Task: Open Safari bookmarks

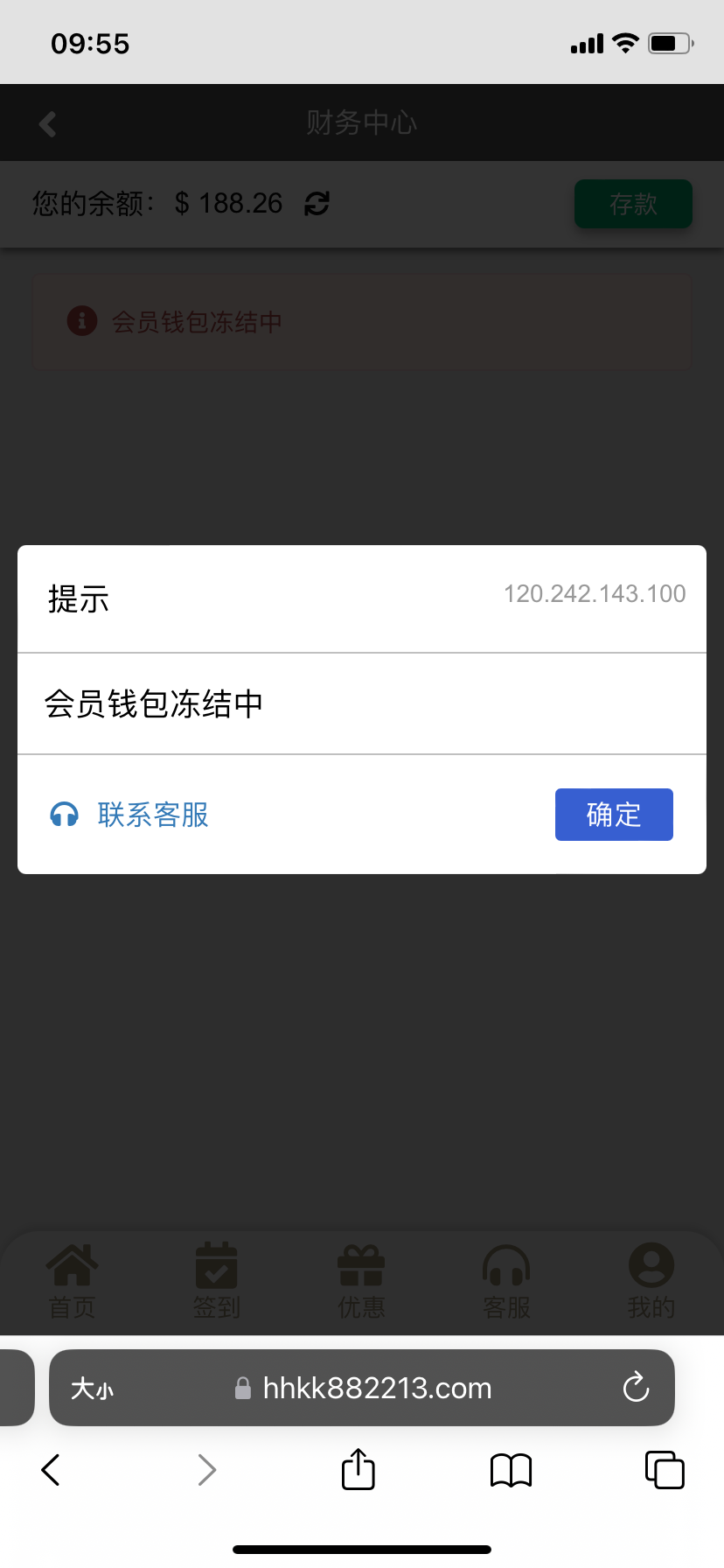Action: coord(512,1470)
